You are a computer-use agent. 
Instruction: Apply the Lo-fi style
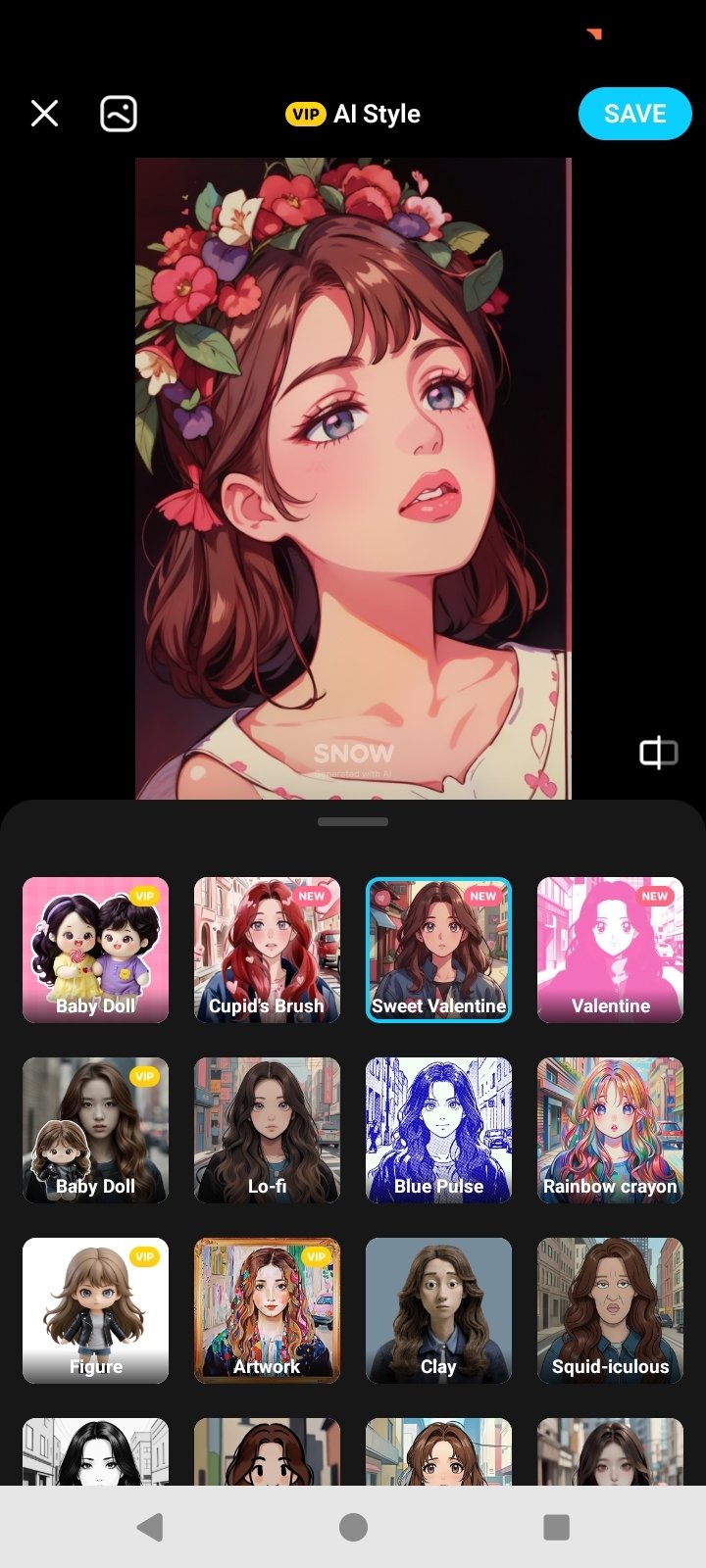pyautogui.click(x=267, y=1130)
